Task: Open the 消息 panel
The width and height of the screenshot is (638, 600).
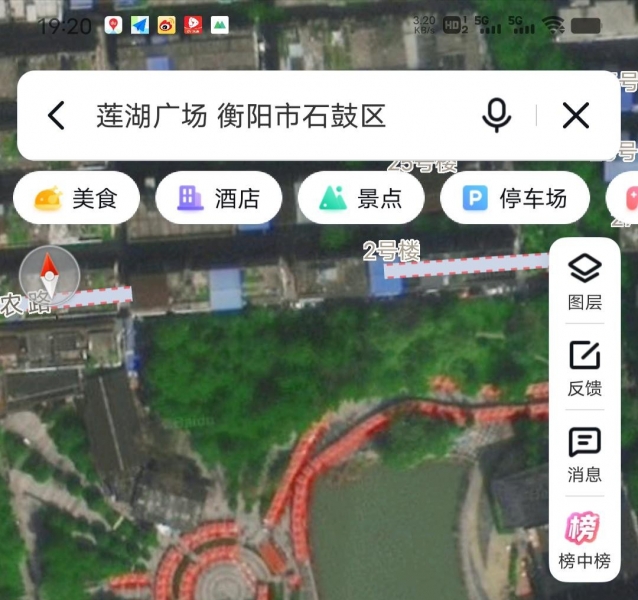Action: [x=584, y=454]
